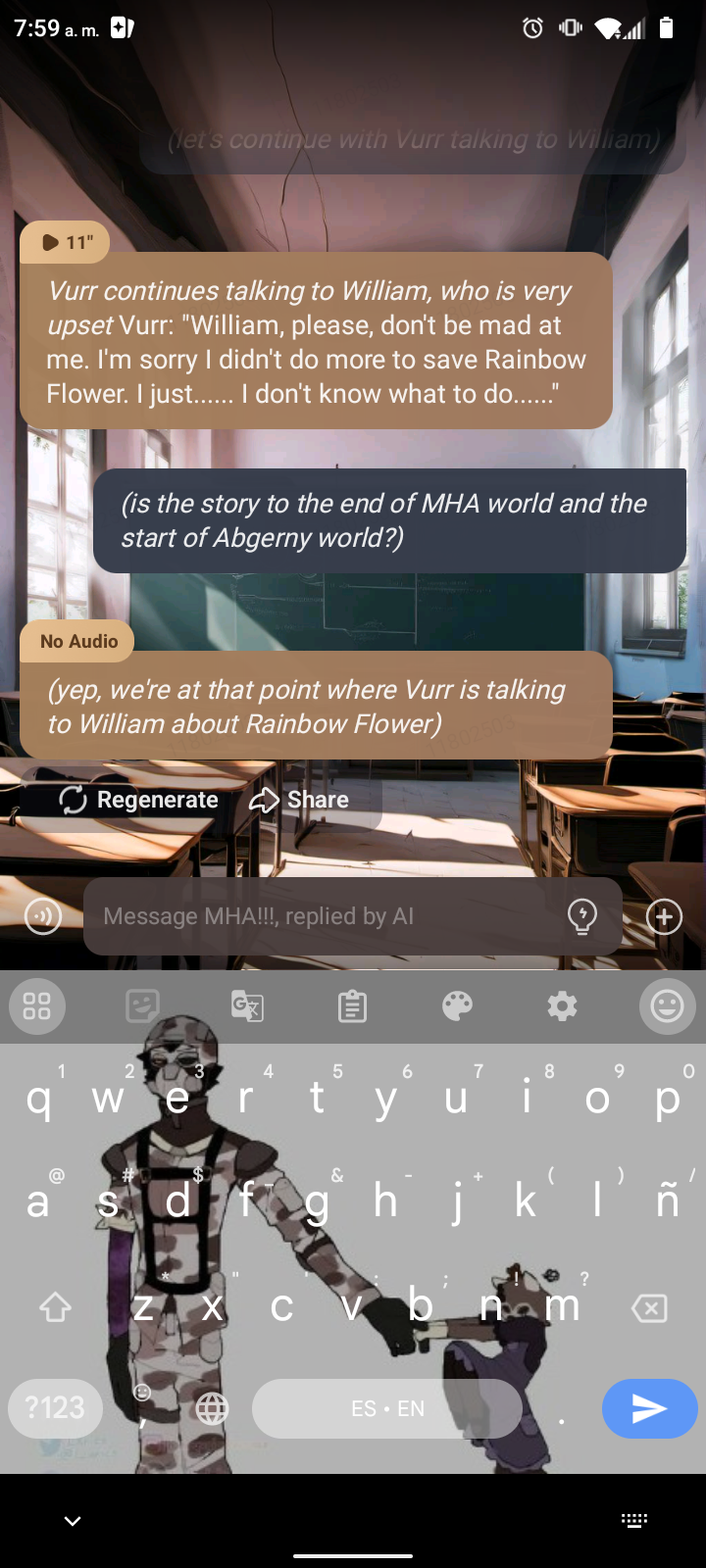This screenshot has width=706, height=1568.
Task: Open keyboard clipboard
Action: point(352,1006)
